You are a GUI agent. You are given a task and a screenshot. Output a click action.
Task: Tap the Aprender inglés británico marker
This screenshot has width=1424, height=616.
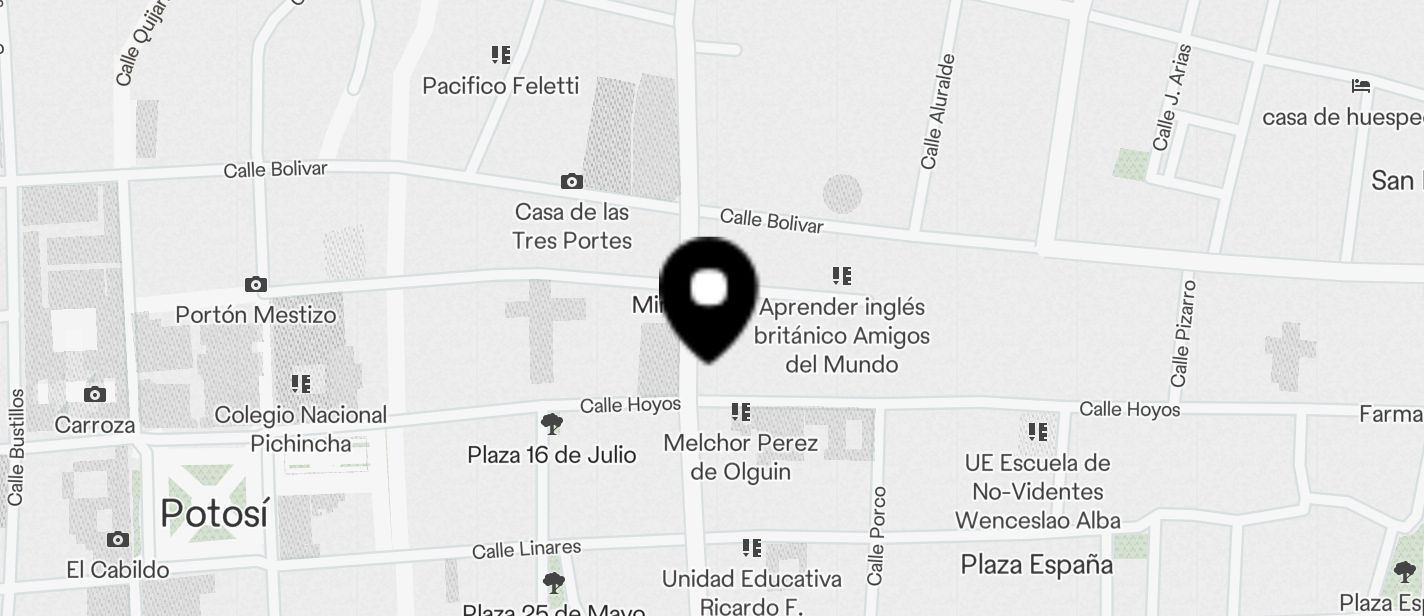coord(842,276)
